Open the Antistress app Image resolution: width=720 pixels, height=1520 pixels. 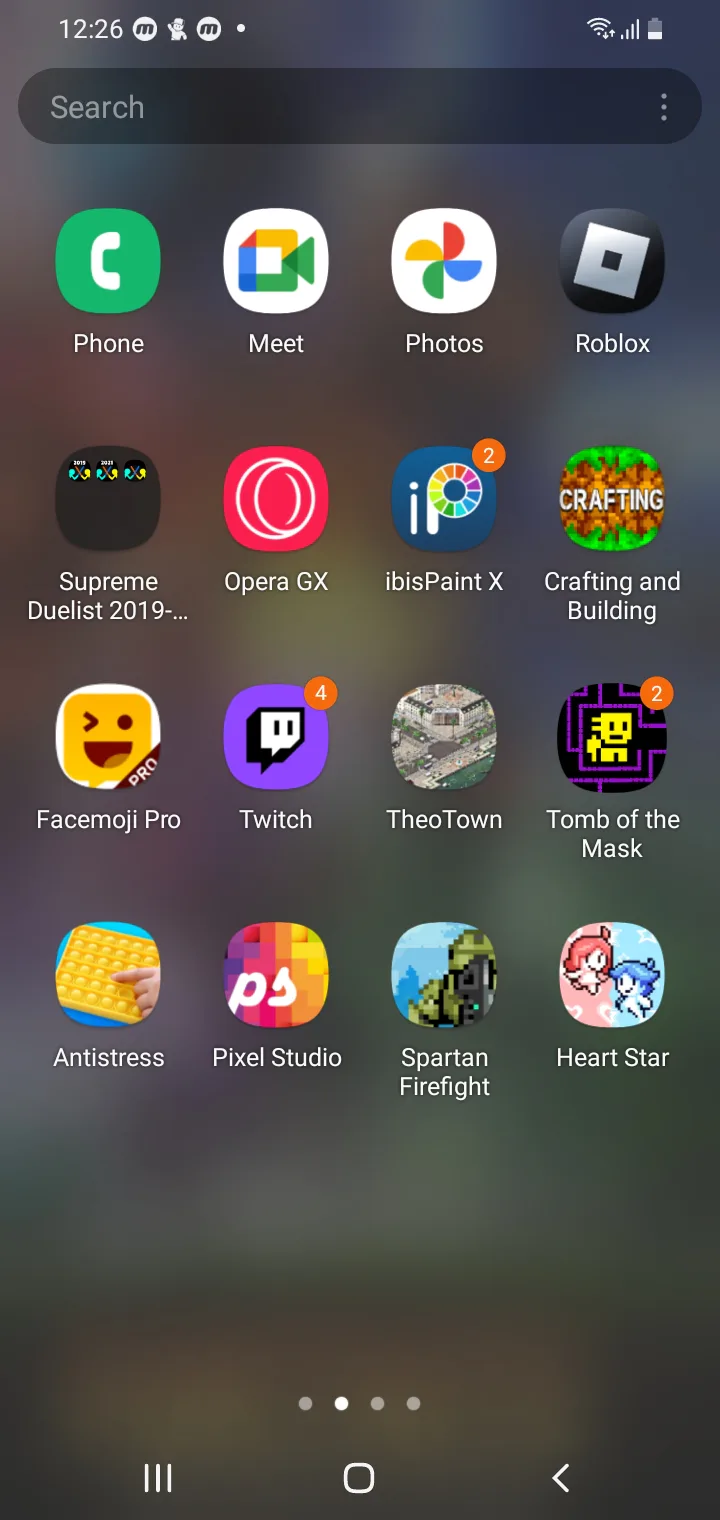coord(108,976)
